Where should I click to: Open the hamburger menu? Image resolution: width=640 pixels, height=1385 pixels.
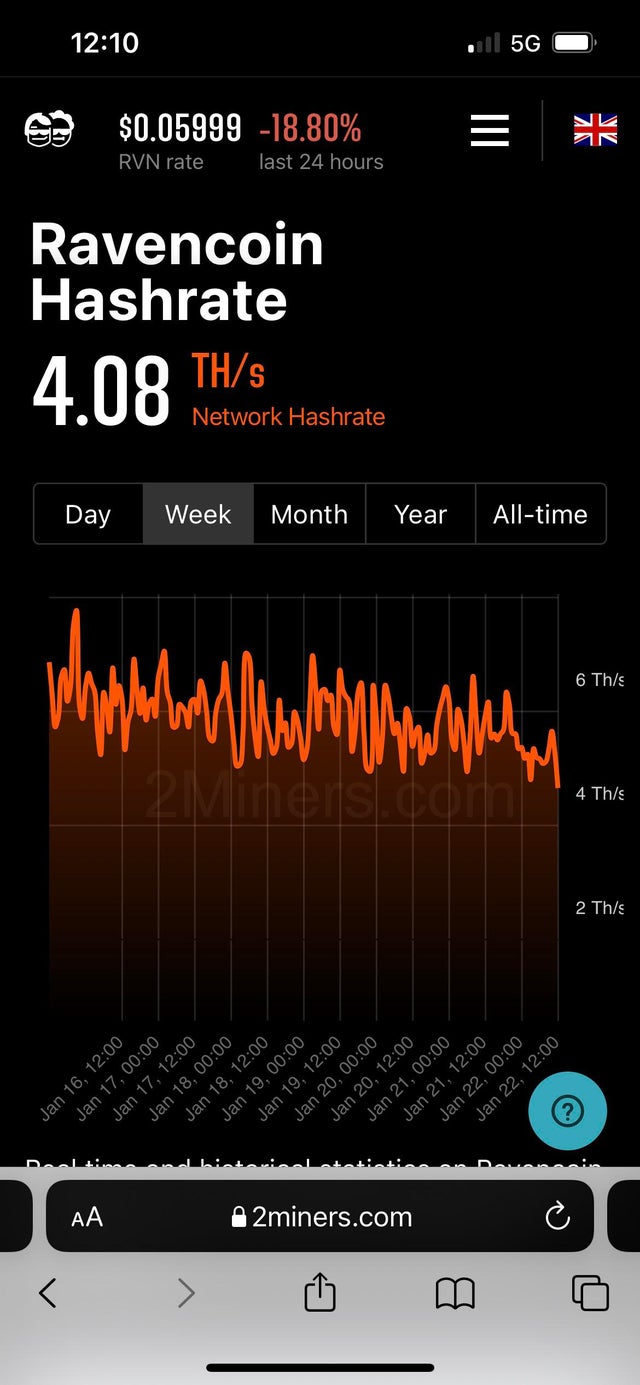tap(489, 130)
